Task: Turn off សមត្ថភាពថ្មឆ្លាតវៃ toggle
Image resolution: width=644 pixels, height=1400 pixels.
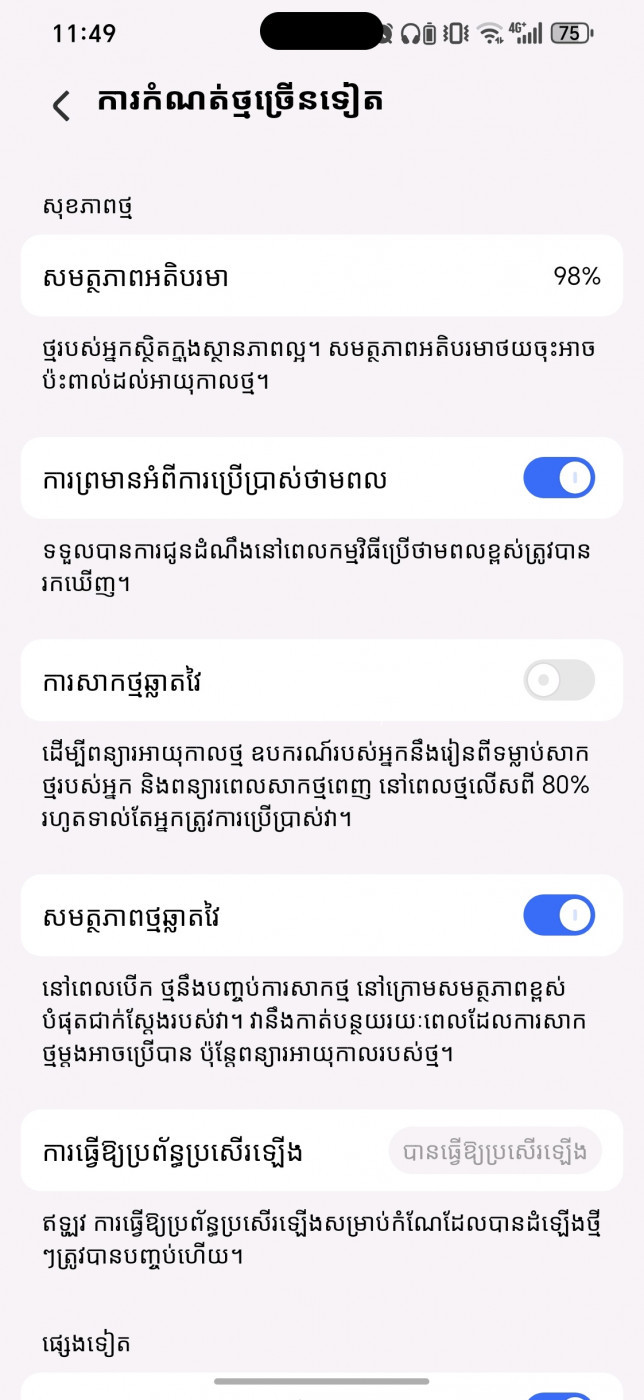Action: (x=559, y=915)
